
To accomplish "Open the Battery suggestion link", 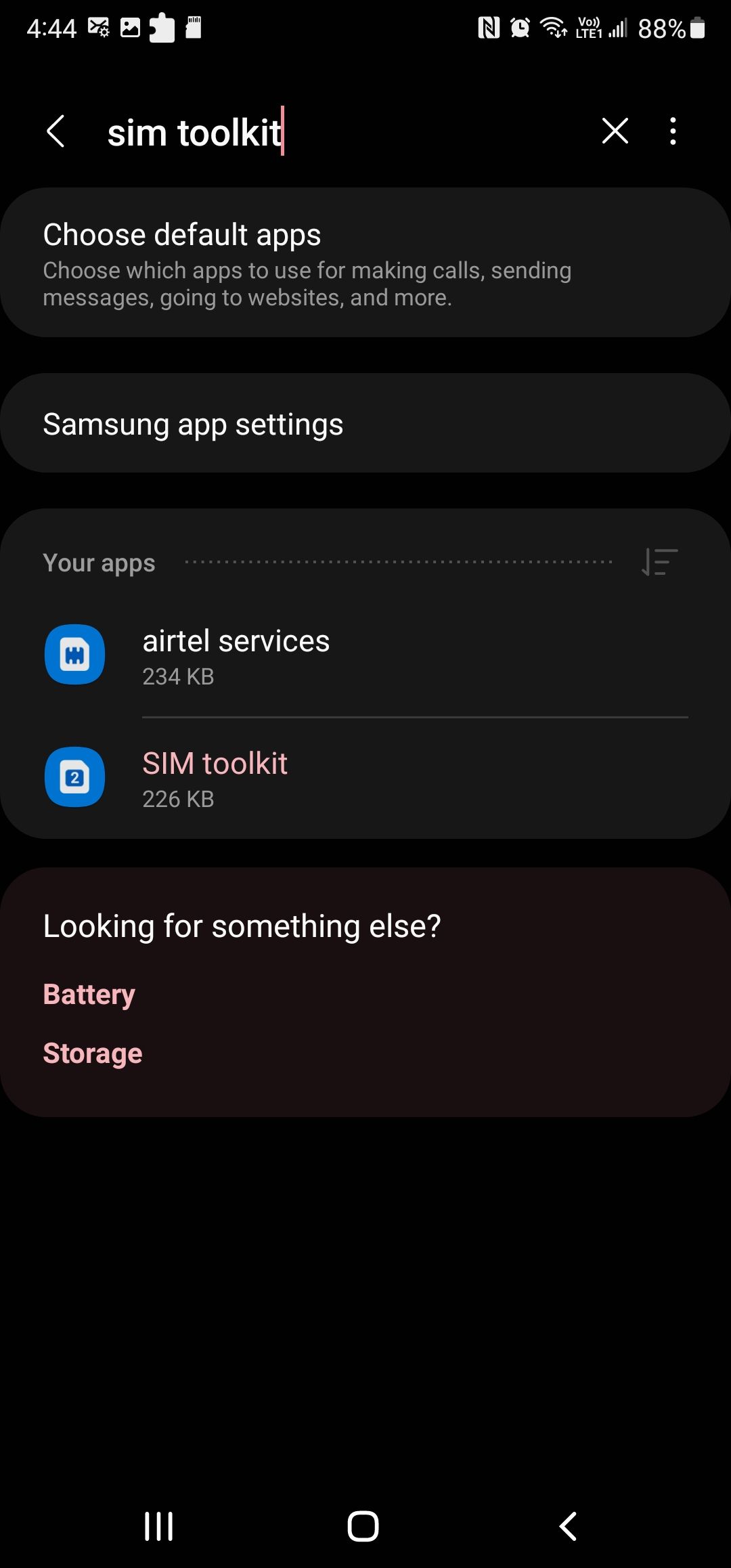I will coord(89,994).
